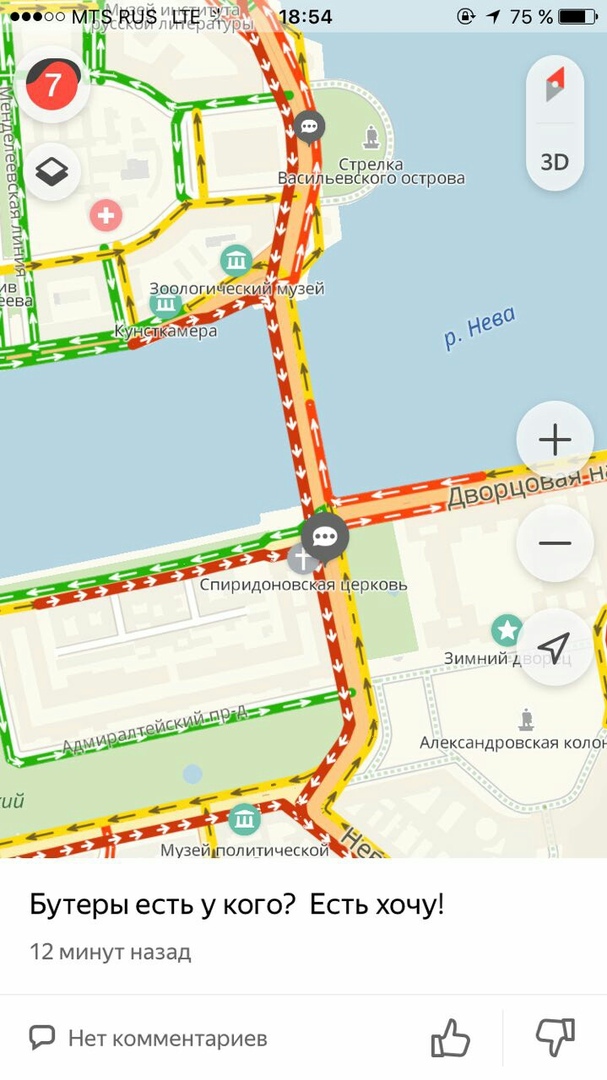Image resolution: width=607 pixels, height=1080 pixels.
Task: Center the map on my location
Action: click(x=555, y=646)
